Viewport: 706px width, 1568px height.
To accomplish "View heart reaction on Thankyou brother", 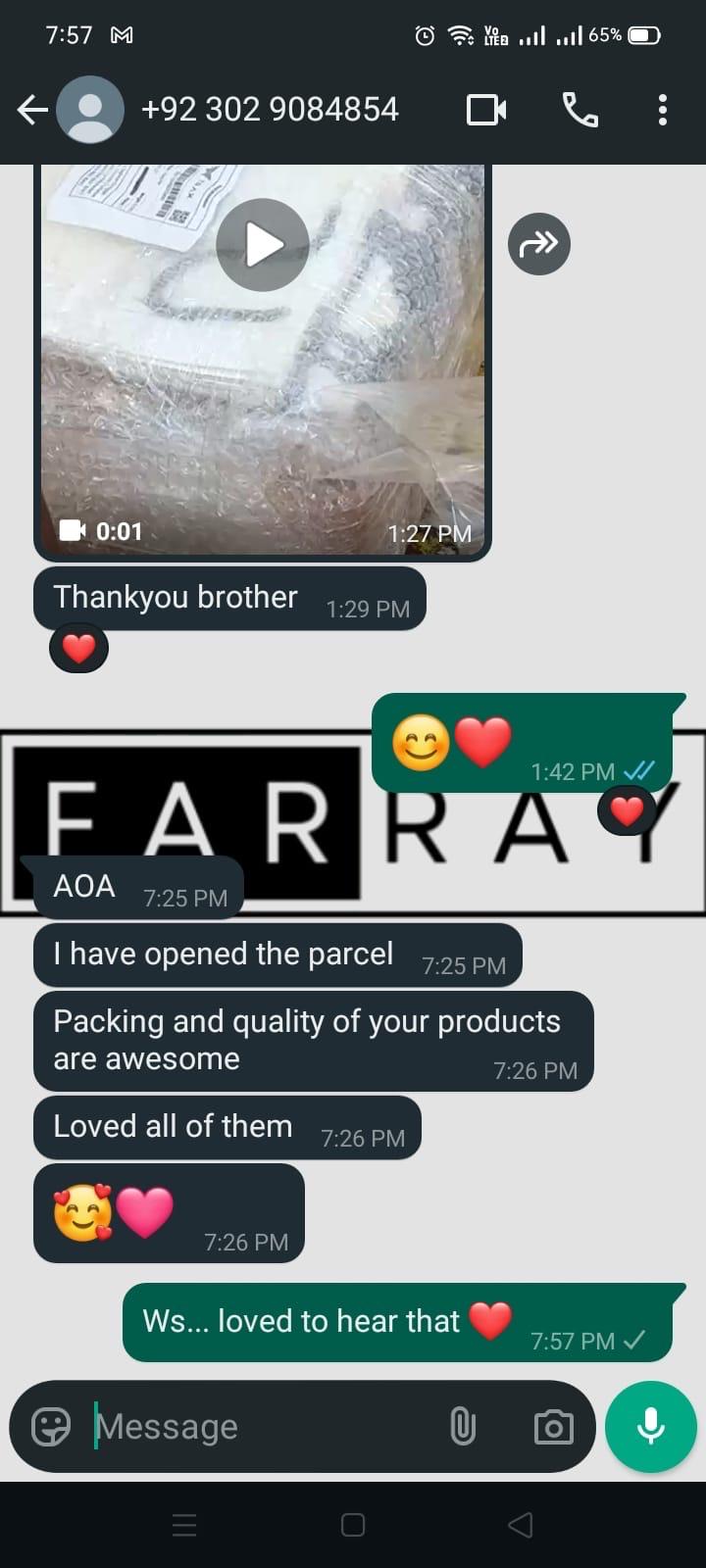I will click(78, 648).
